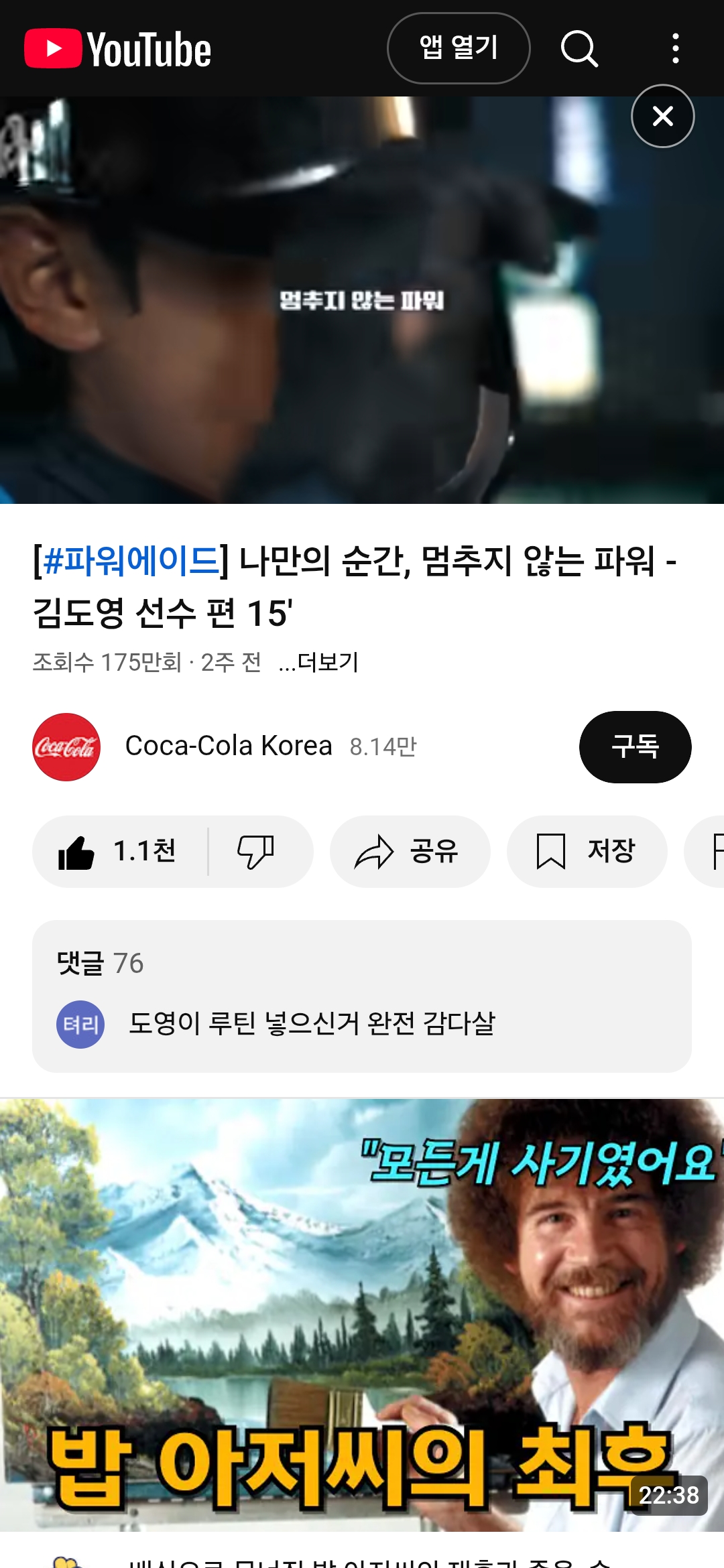Open the 댓글 76 comments section
This screenshot has height=1568, width=724.
[362, 996]
